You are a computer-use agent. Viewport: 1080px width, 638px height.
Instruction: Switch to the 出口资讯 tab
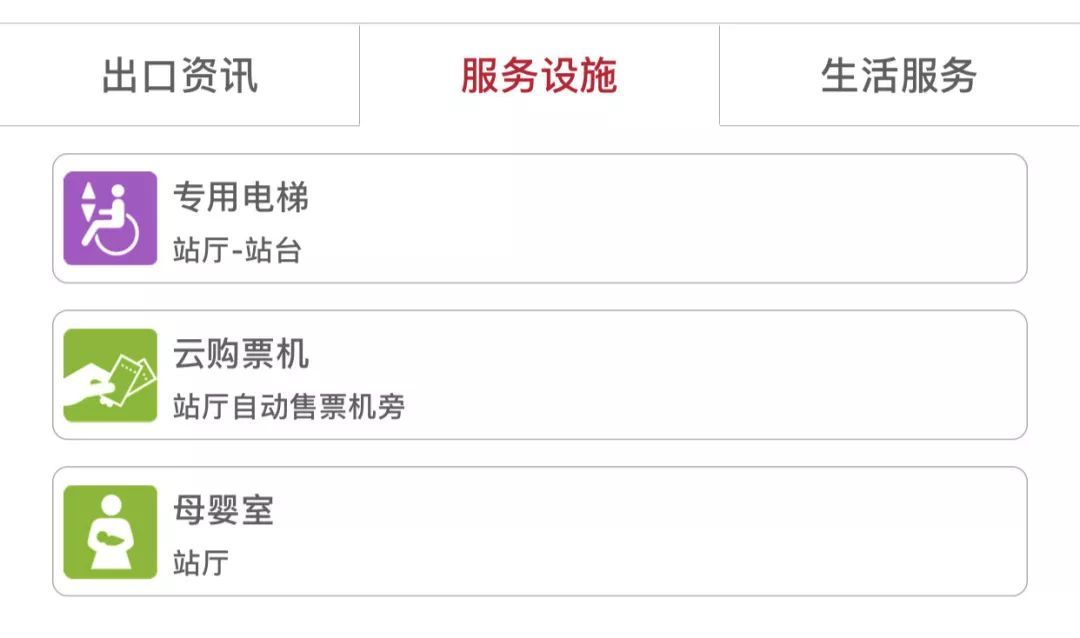180,76
